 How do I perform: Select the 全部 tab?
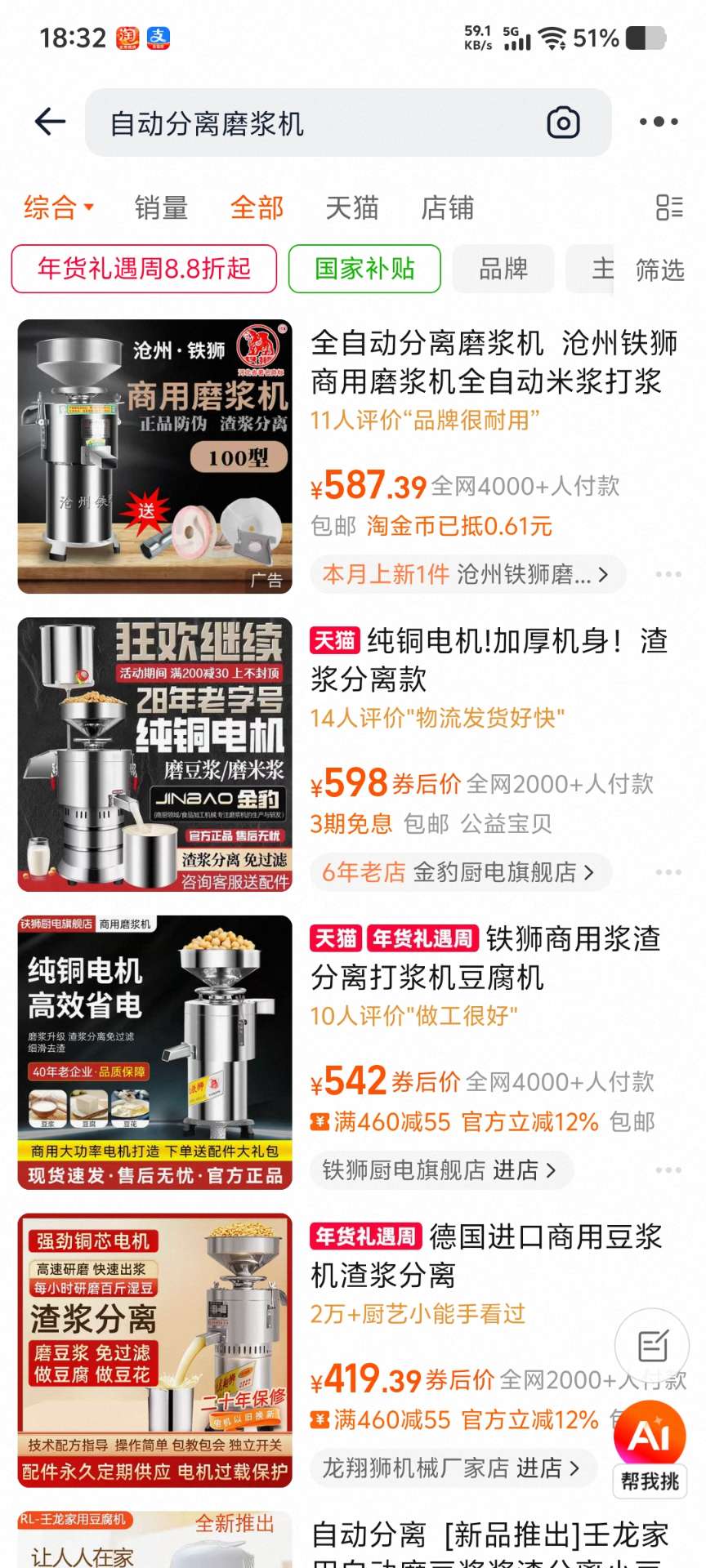click(257, 208)
